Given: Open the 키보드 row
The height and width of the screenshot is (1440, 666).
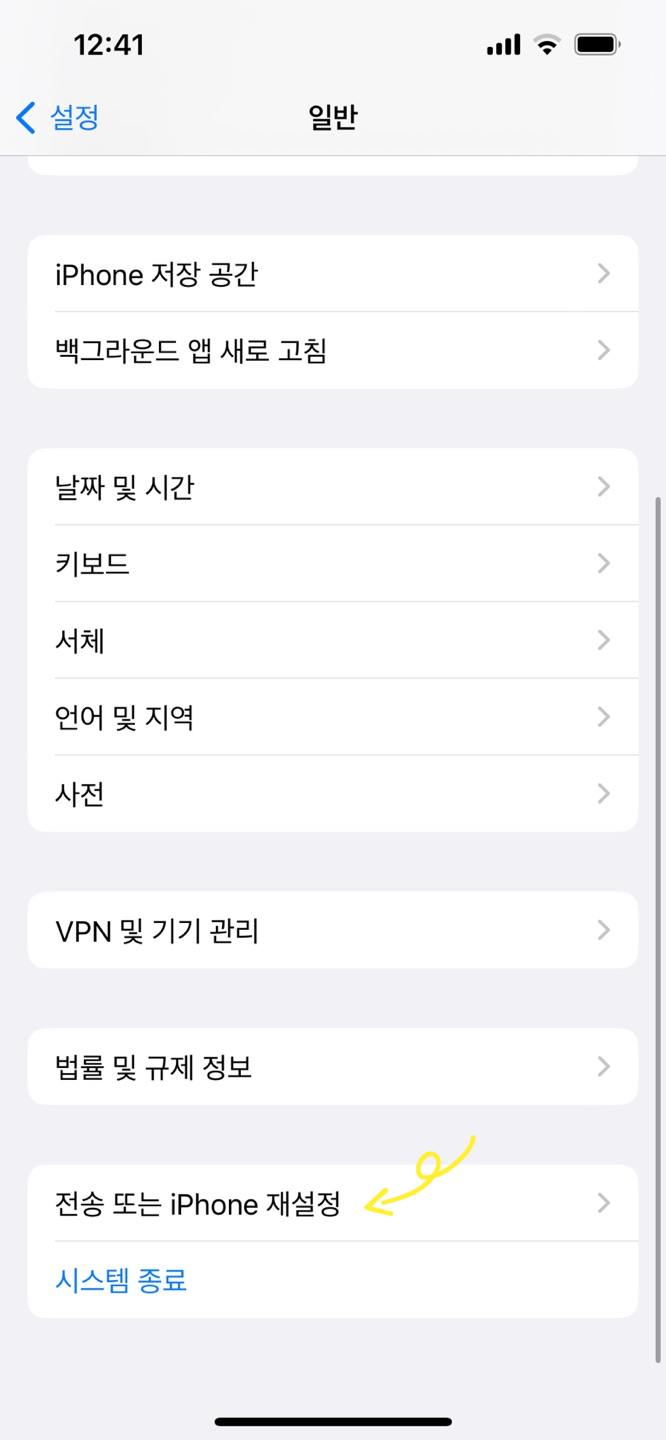Looking at the screenshot, I should (332, 564).
